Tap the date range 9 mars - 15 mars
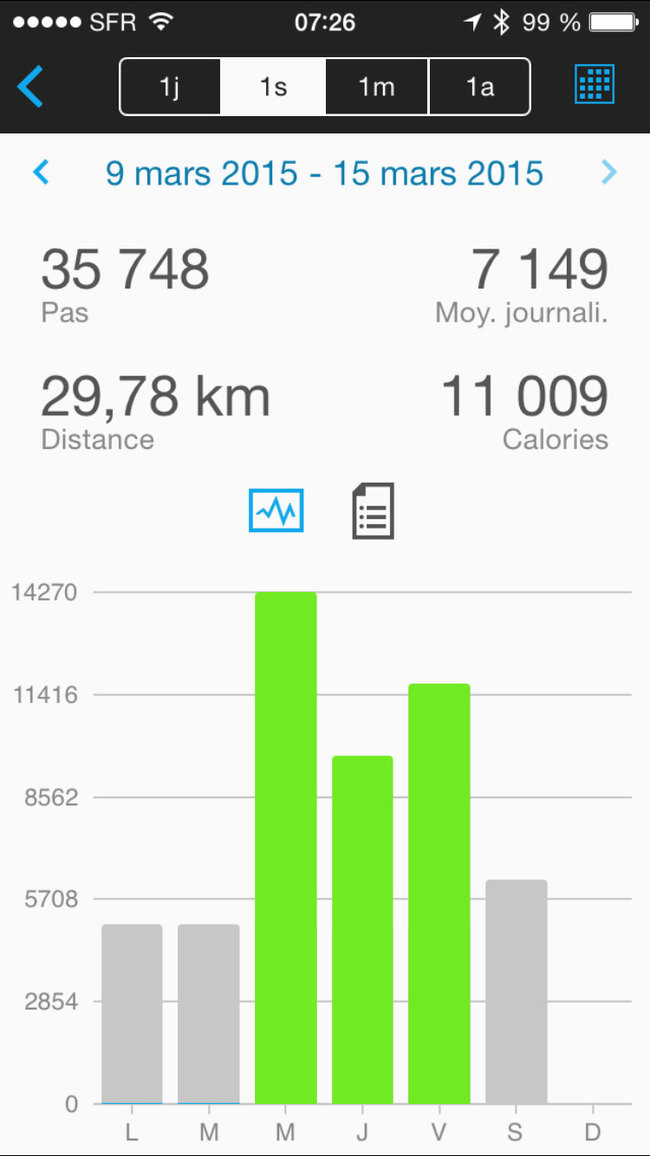Viewport: 650px width, 1156px height. click(x=324, y=173)
